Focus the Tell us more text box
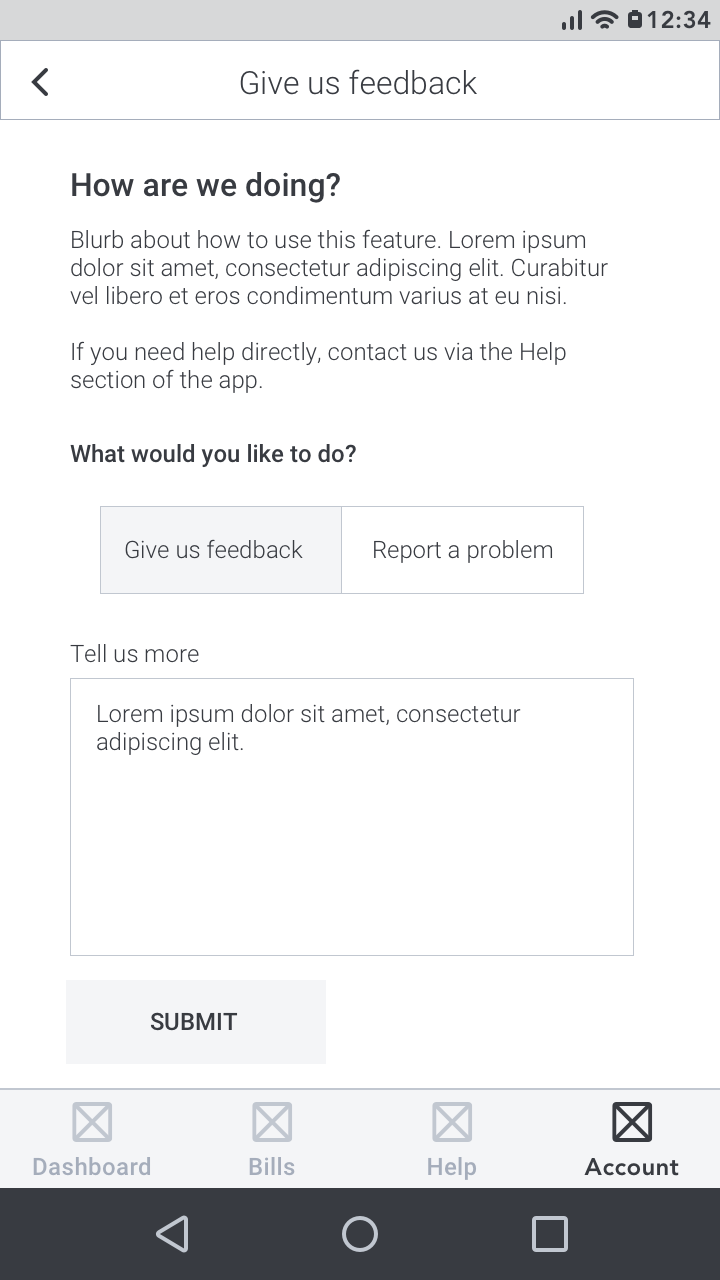The width and height of the screenshot is (720, 1280). (x=352, y=817)
